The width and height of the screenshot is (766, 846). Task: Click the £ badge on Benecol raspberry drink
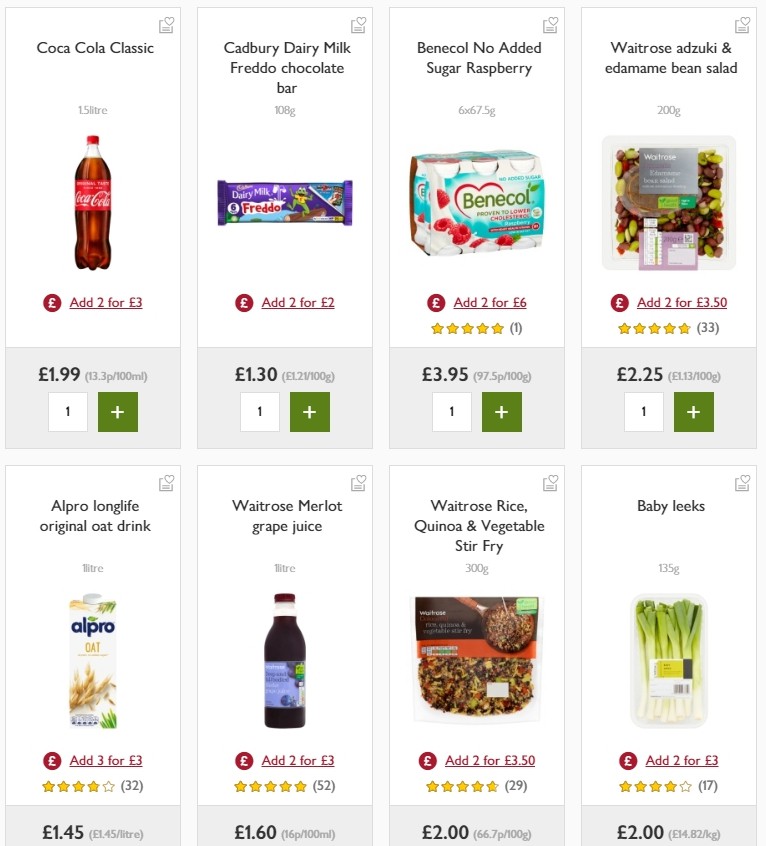pos(435,302)
